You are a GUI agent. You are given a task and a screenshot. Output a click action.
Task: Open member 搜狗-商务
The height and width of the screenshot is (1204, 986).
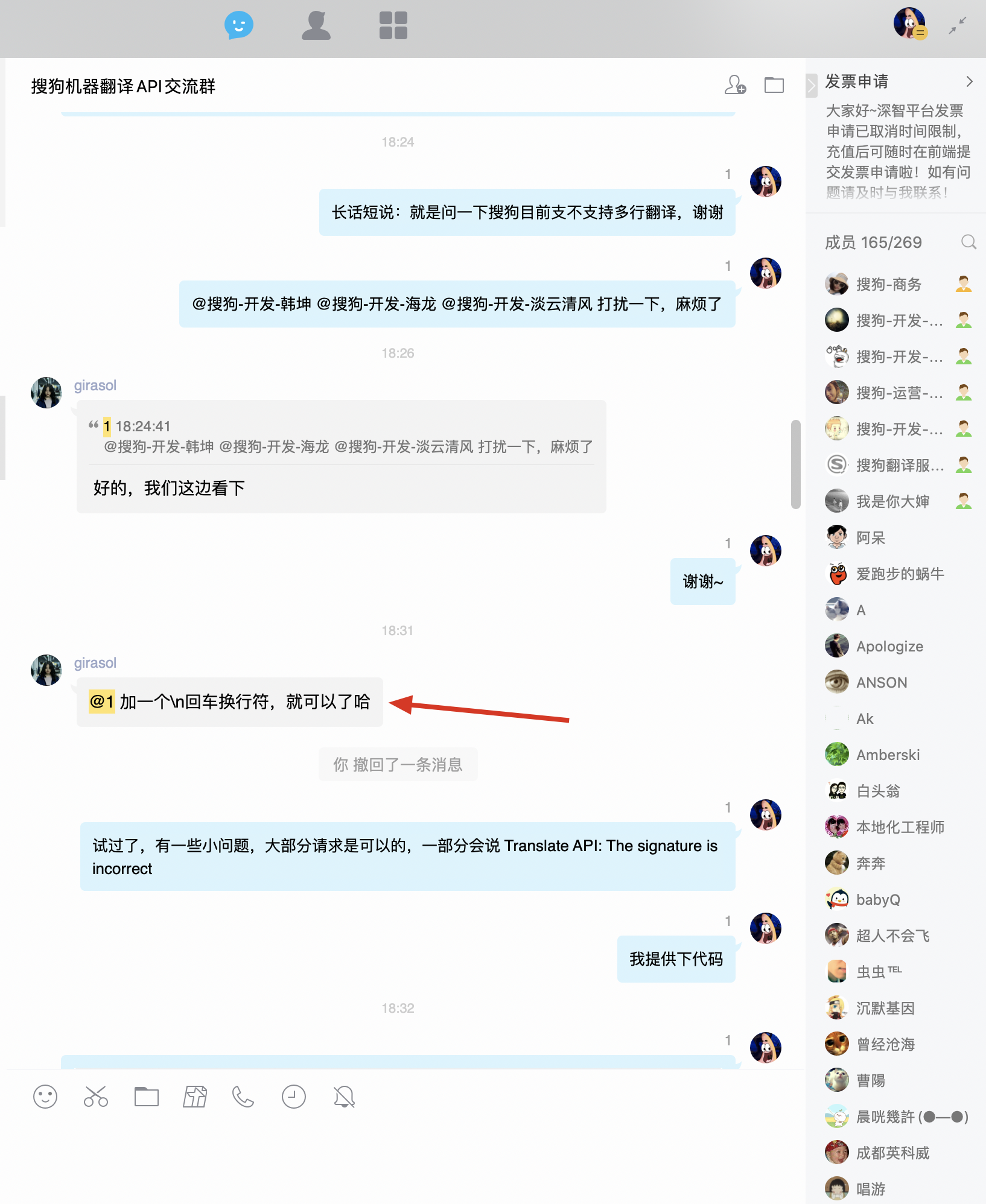coord(888,284)
